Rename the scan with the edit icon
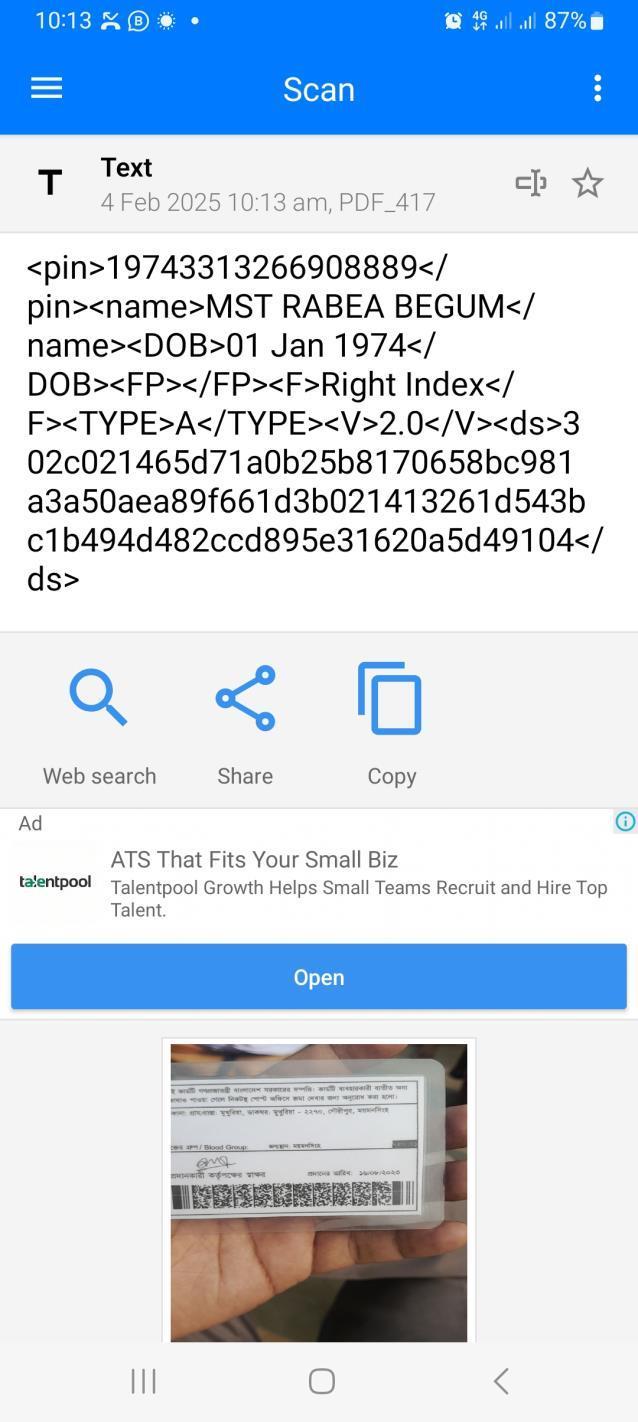Screen dimensions: 638x1422 point(530,183)
